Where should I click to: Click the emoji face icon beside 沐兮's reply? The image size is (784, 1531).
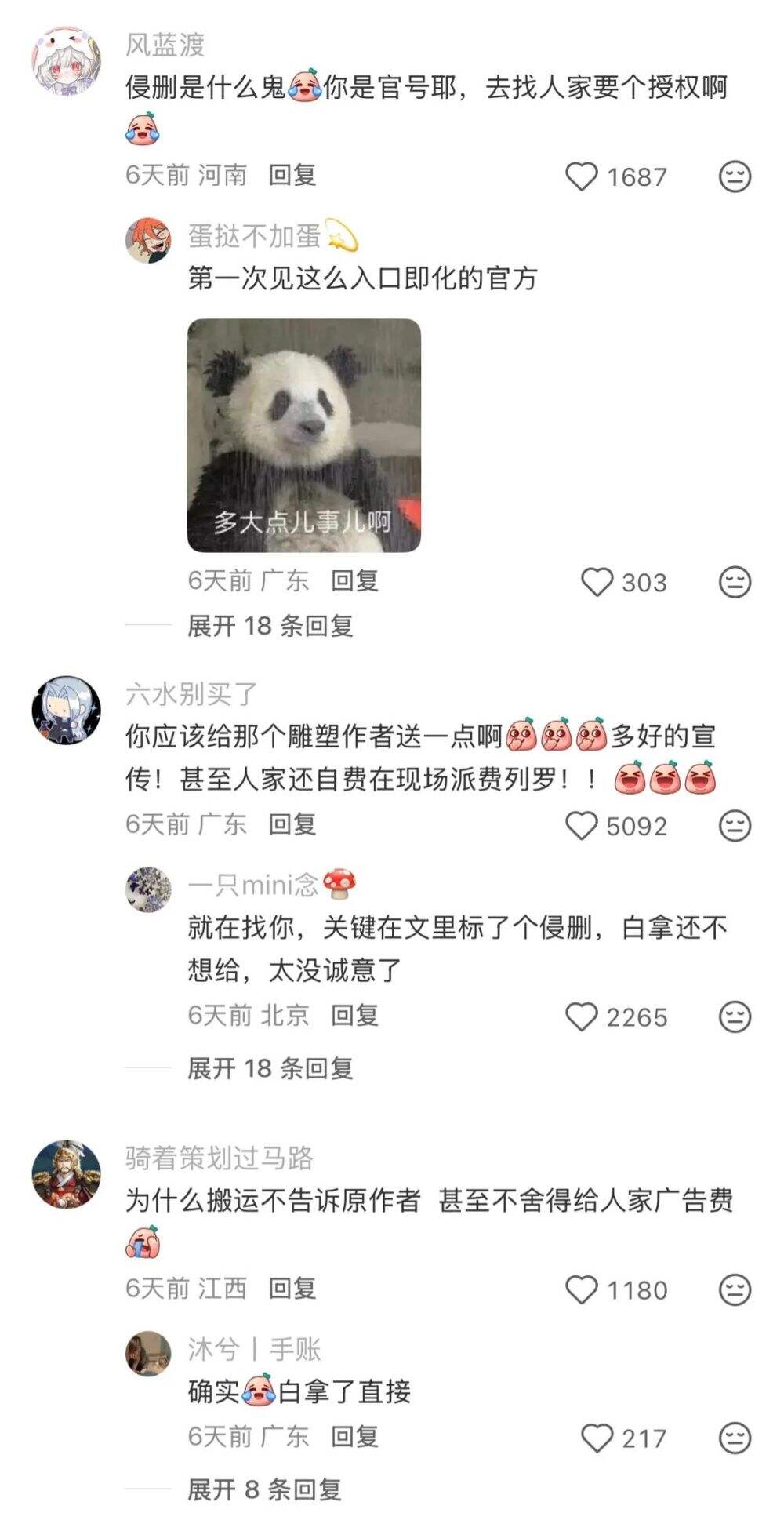(733, 1437)
